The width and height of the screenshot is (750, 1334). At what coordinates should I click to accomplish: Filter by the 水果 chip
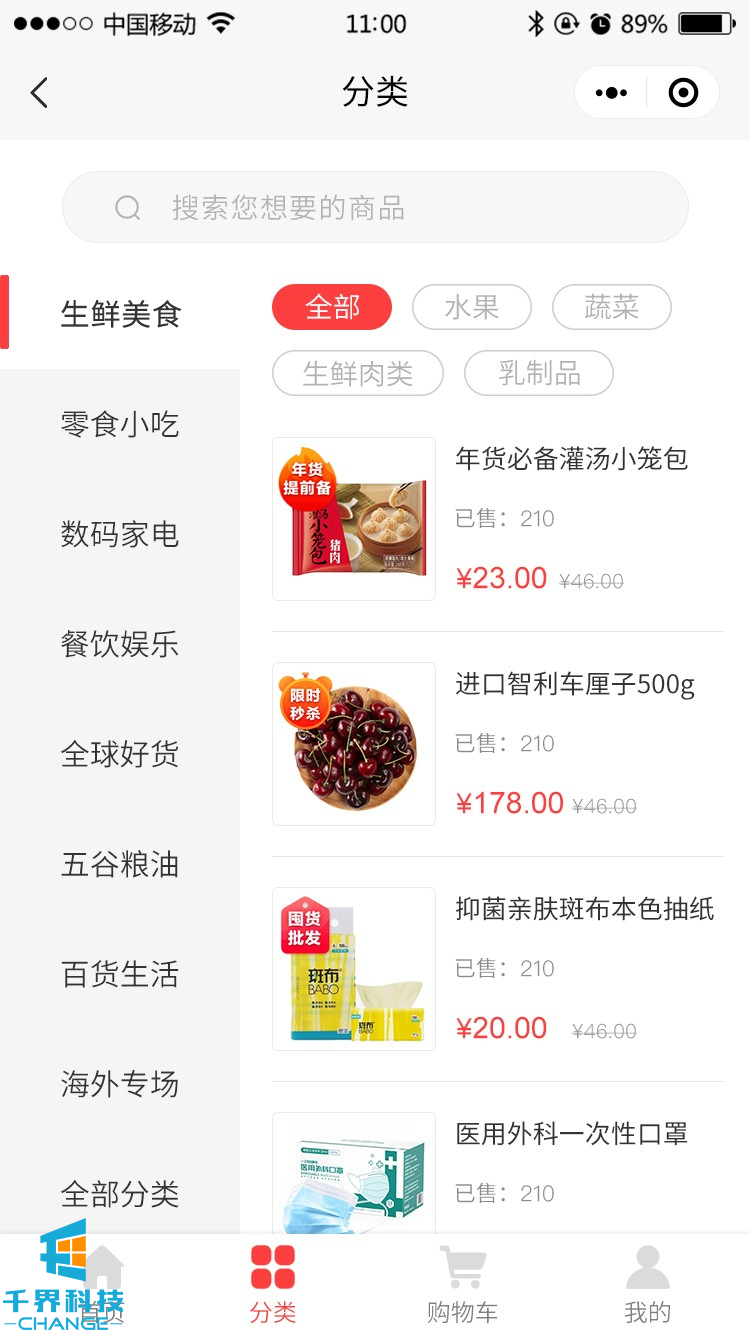(x=472, y=307)
